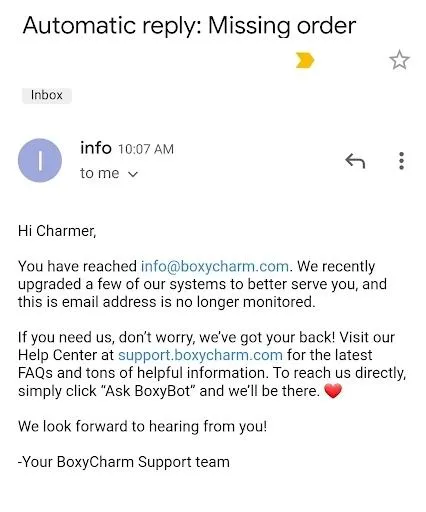The image size is (426, 512).
Task: Visit the support.boxycharm.com link
Action: [200, 355]
